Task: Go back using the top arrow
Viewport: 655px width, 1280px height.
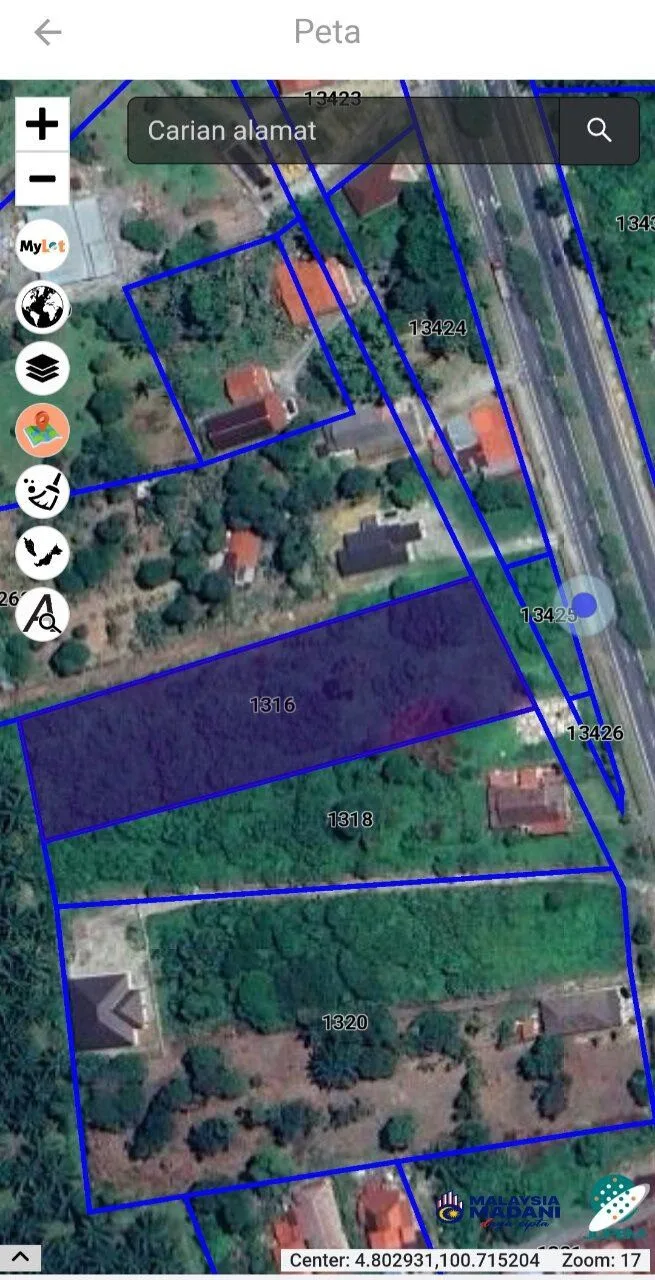Action: pos(47,33)
